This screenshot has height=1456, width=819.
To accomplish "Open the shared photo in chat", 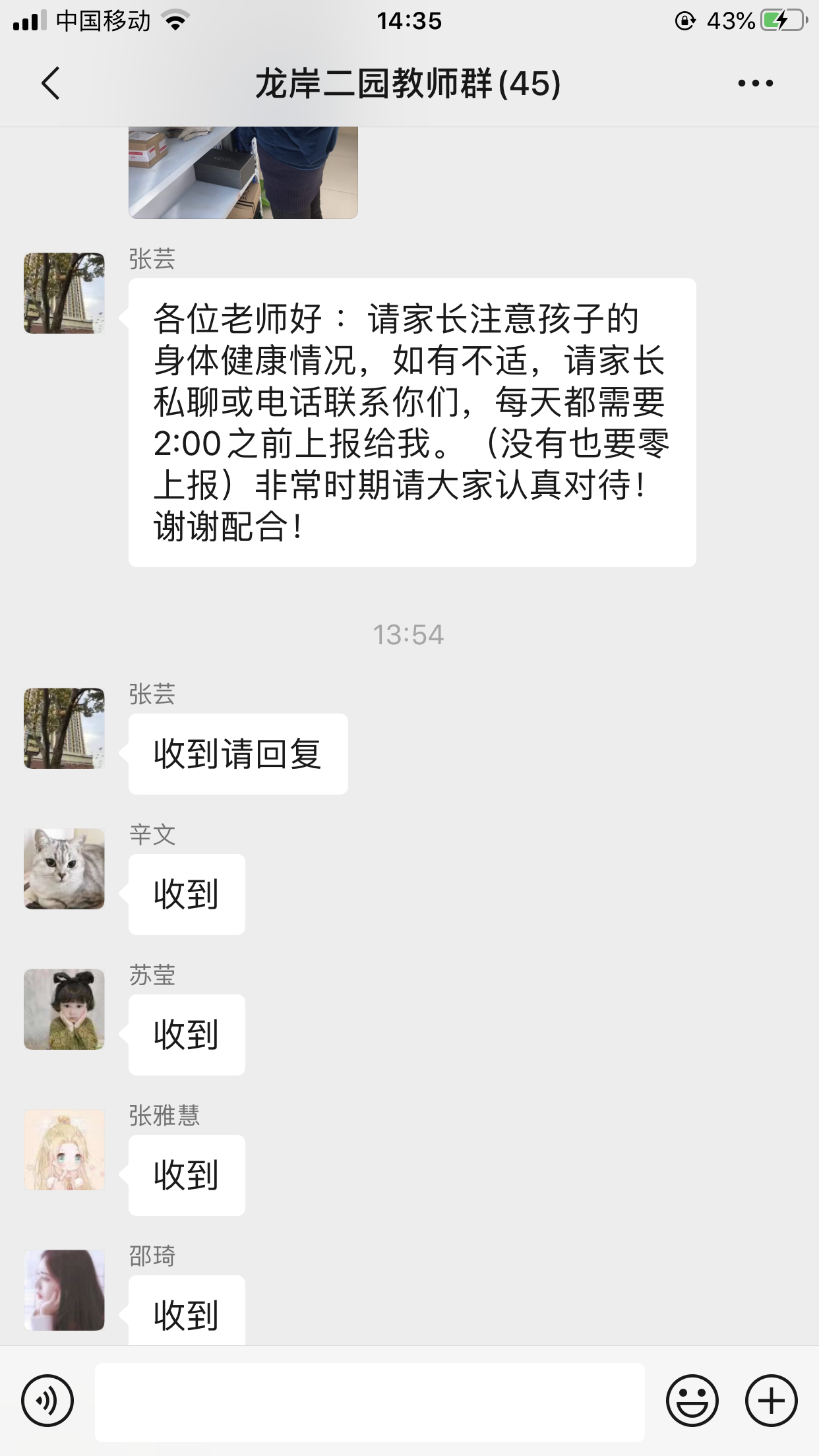I will point(243,173).
